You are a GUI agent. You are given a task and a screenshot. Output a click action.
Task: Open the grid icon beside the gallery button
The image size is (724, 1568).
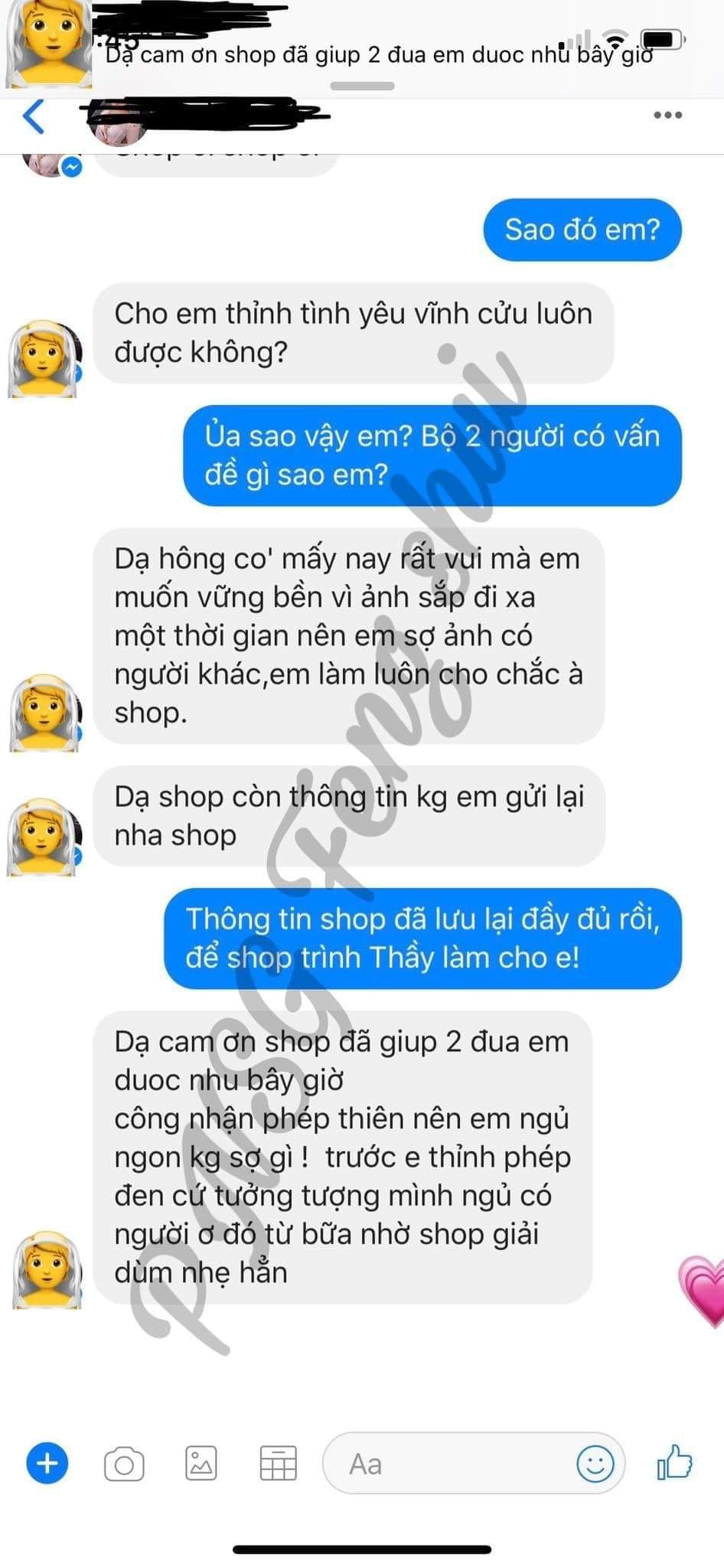278,1464
